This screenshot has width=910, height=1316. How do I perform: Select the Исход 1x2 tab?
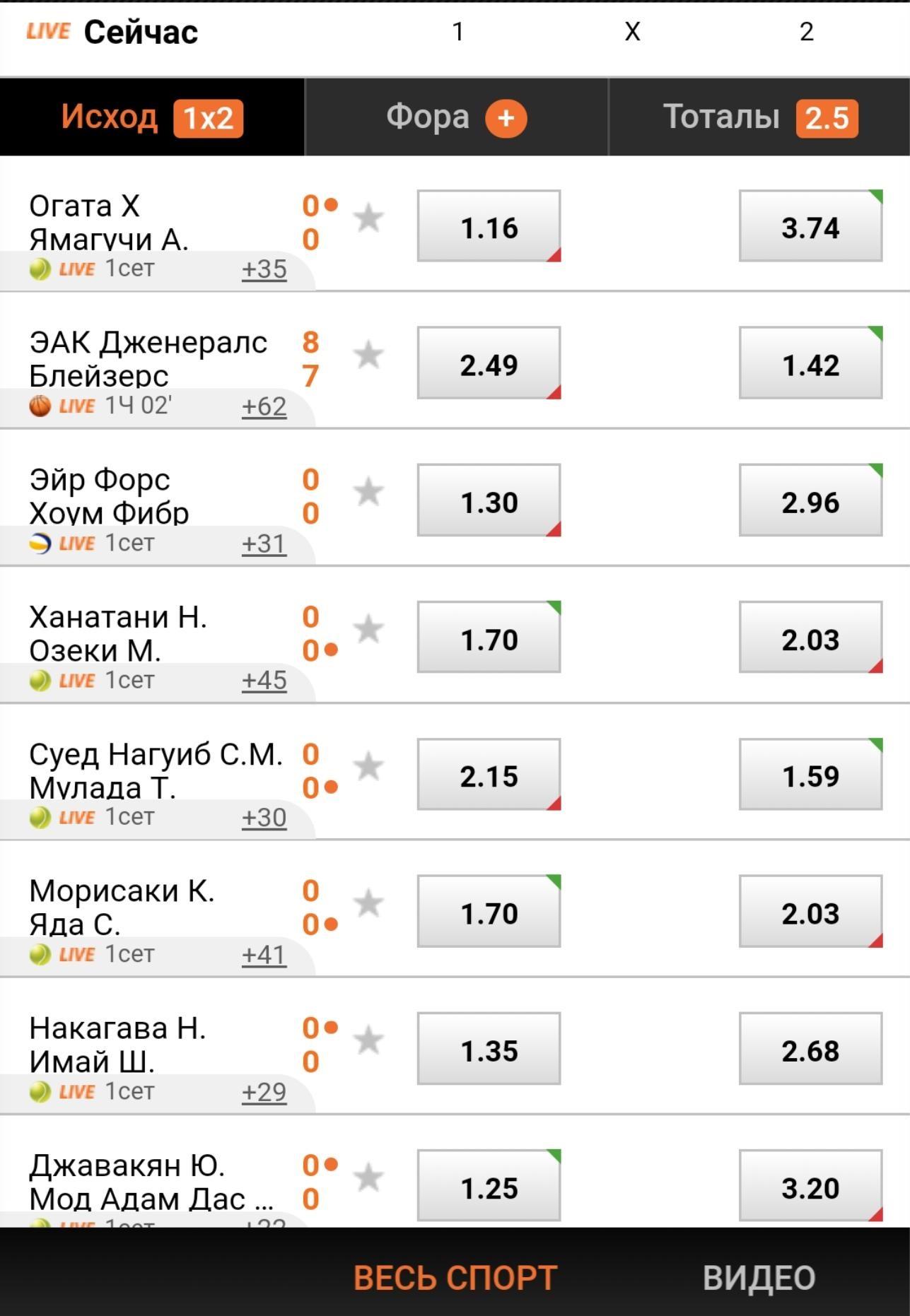point(151,117)
